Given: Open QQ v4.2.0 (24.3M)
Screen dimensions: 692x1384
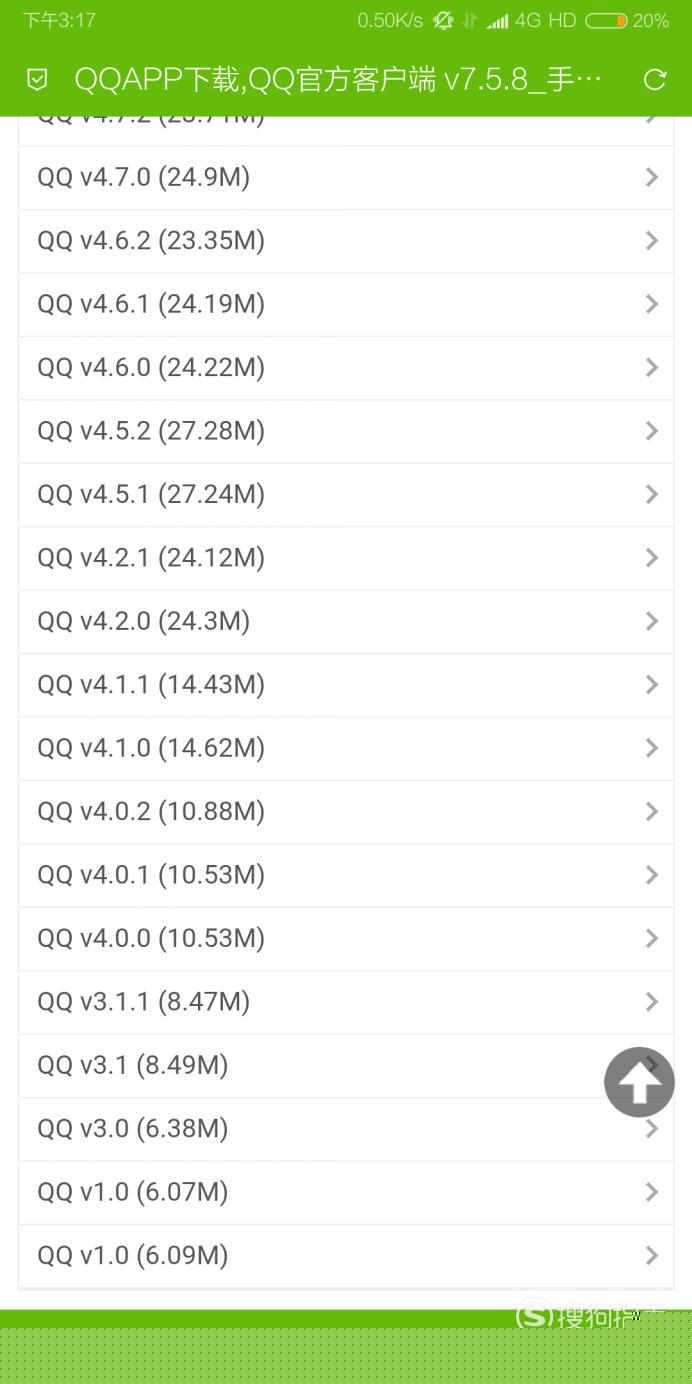Looking at the screenshot, I should 346,622.
